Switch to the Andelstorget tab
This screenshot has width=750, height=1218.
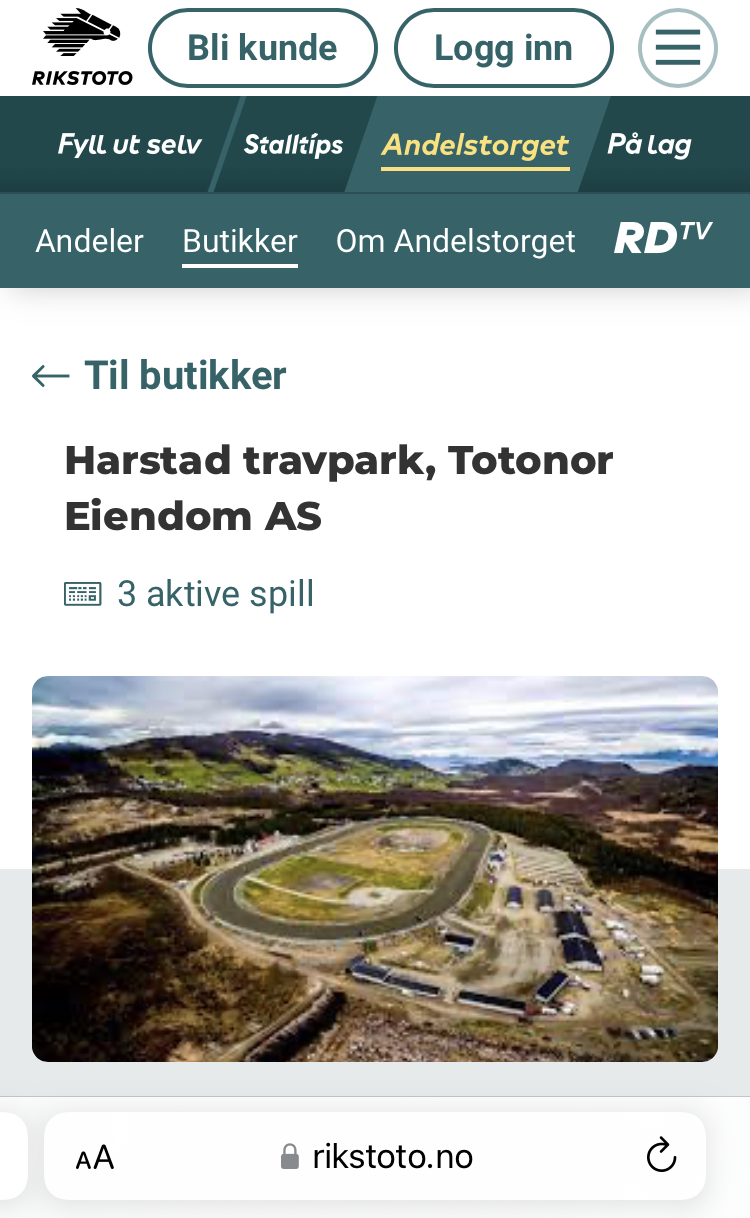(x=475, y=144)
